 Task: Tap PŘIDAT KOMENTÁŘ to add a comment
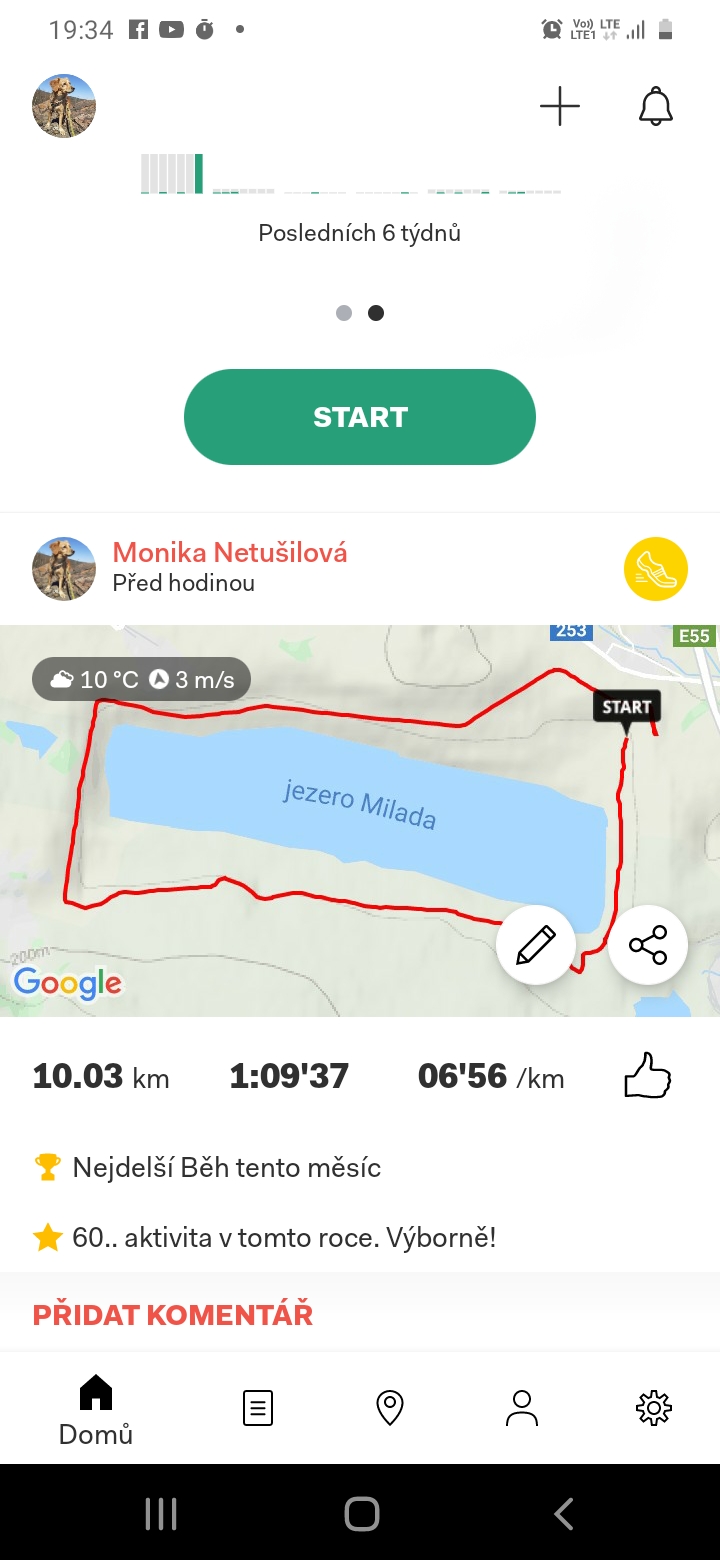[173, 1314]
